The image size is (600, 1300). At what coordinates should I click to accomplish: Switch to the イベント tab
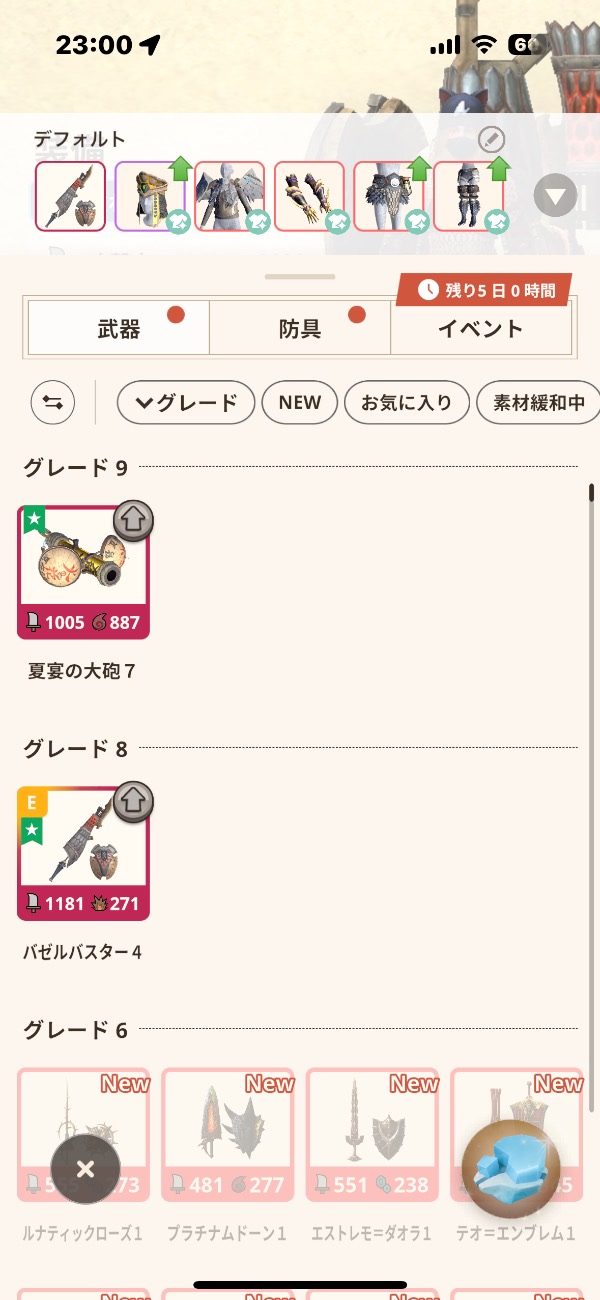tap(481, 329)
